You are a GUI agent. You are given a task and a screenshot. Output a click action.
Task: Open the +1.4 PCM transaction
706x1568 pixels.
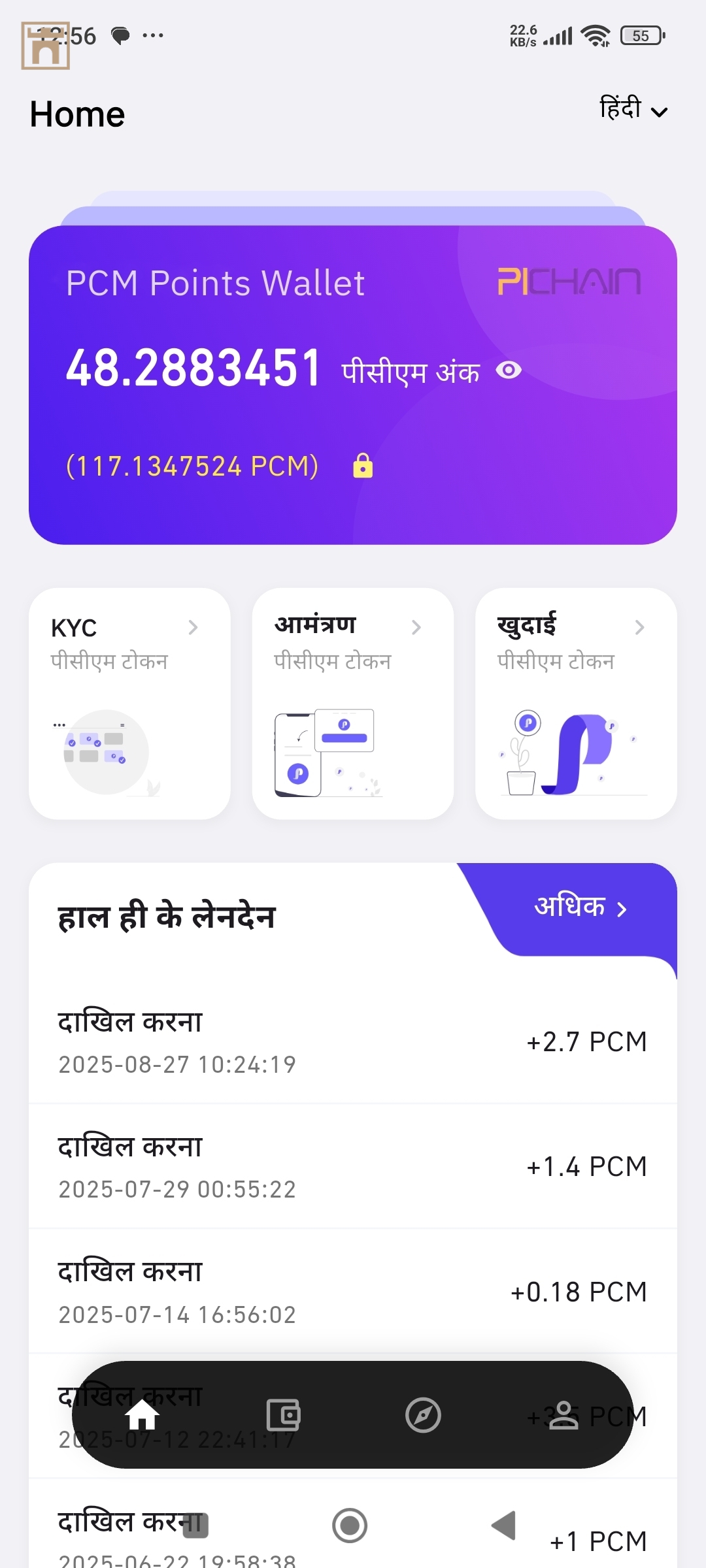[x=353, y=1167]
